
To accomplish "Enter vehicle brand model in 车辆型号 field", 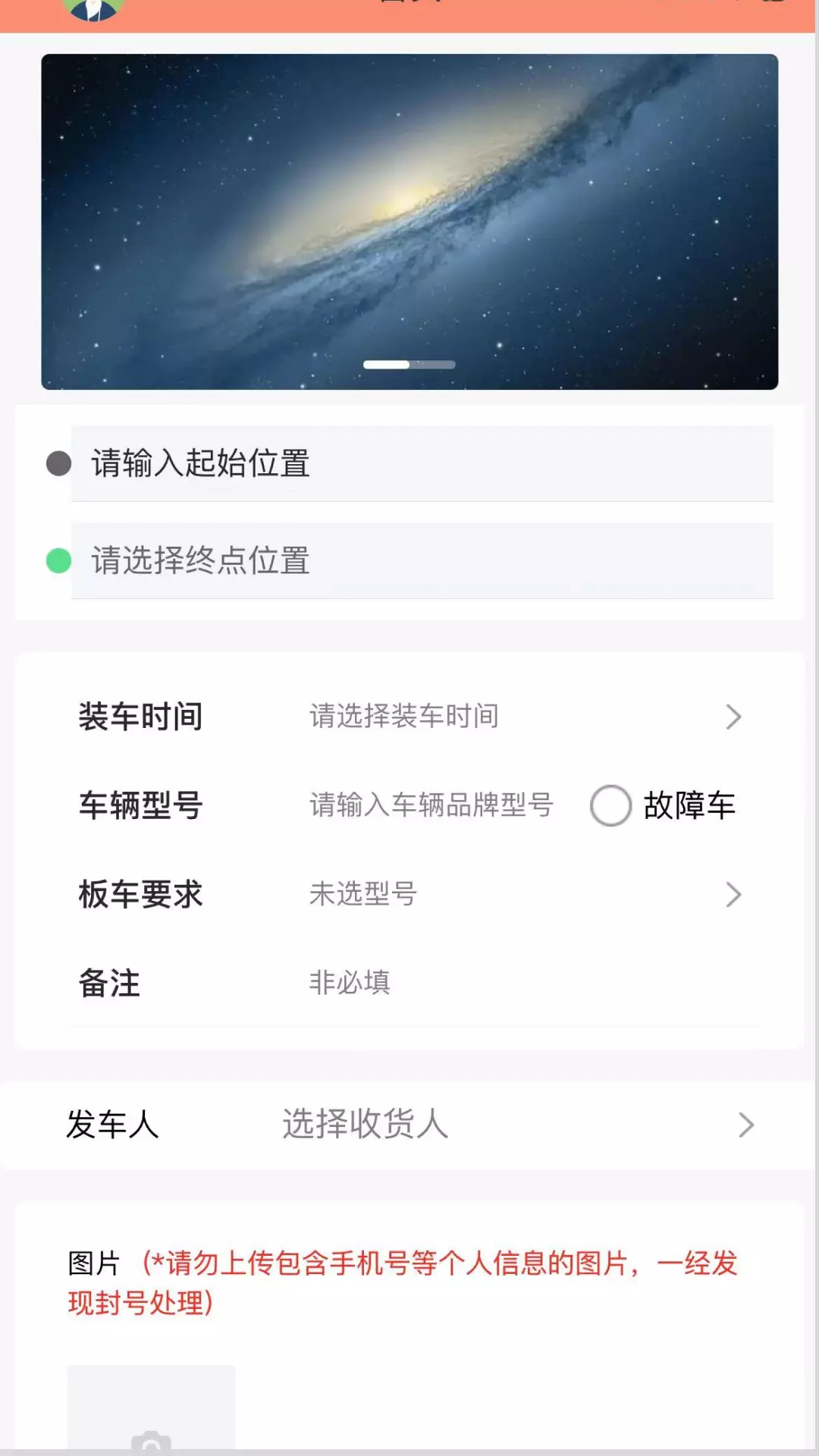I will coord(432,805).
